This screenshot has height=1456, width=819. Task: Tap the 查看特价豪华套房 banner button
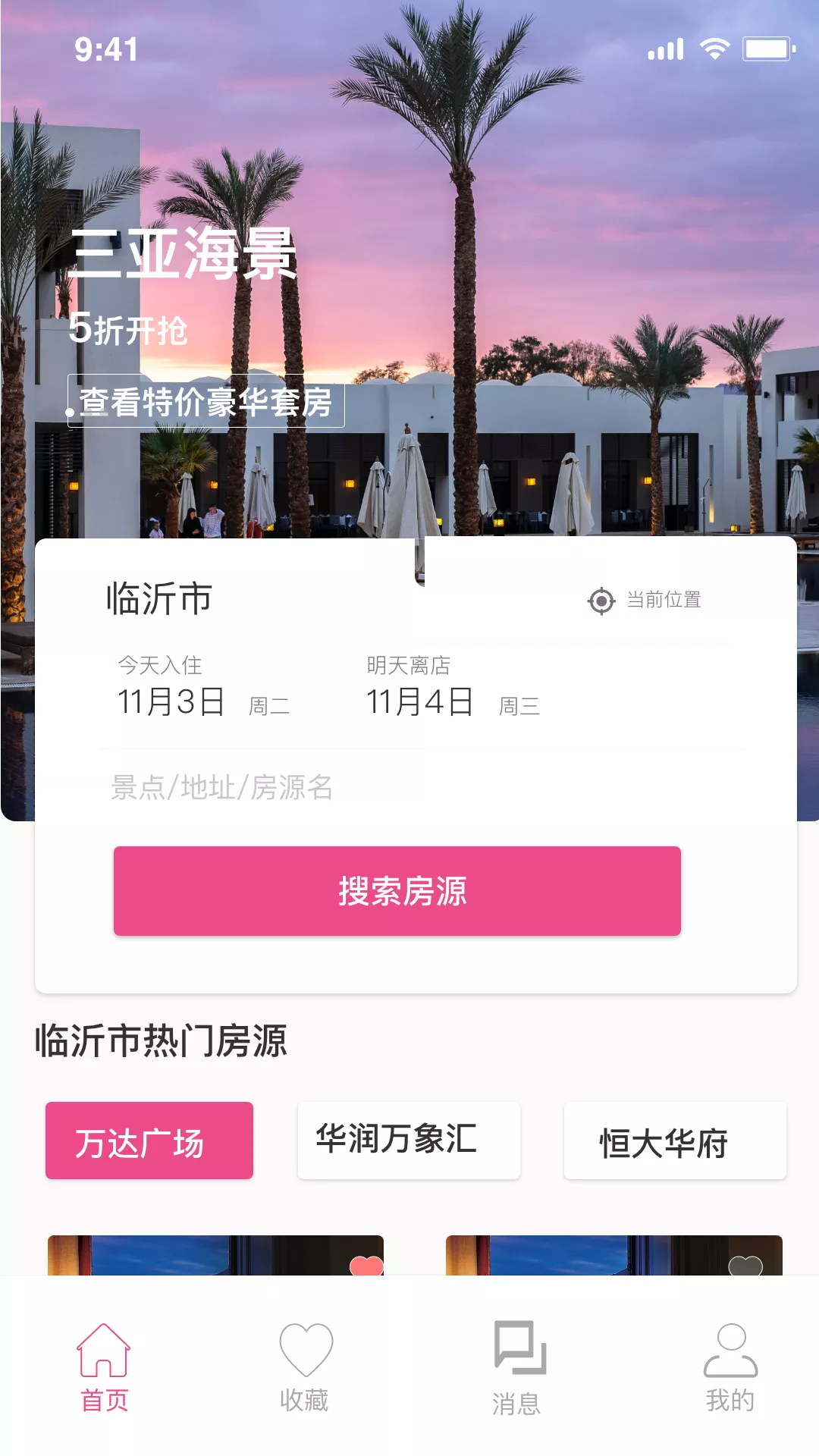[206, 401]
